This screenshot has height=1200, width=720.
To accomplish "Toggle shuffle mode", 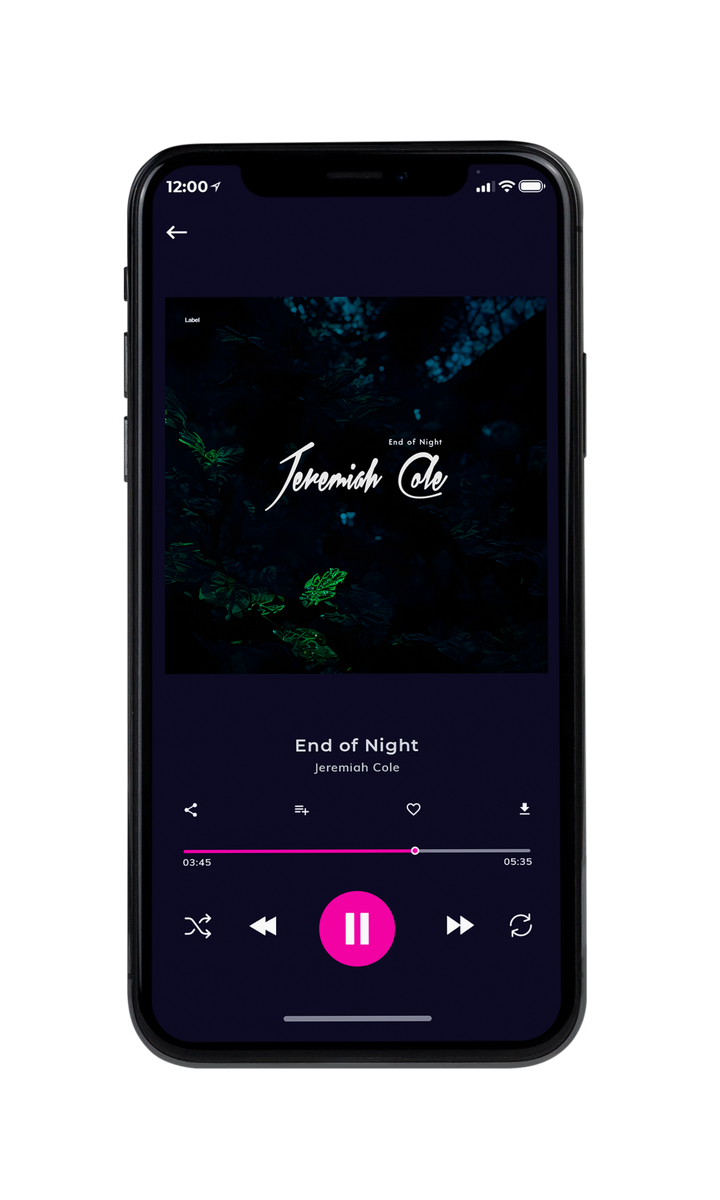I will coord(198,927).
